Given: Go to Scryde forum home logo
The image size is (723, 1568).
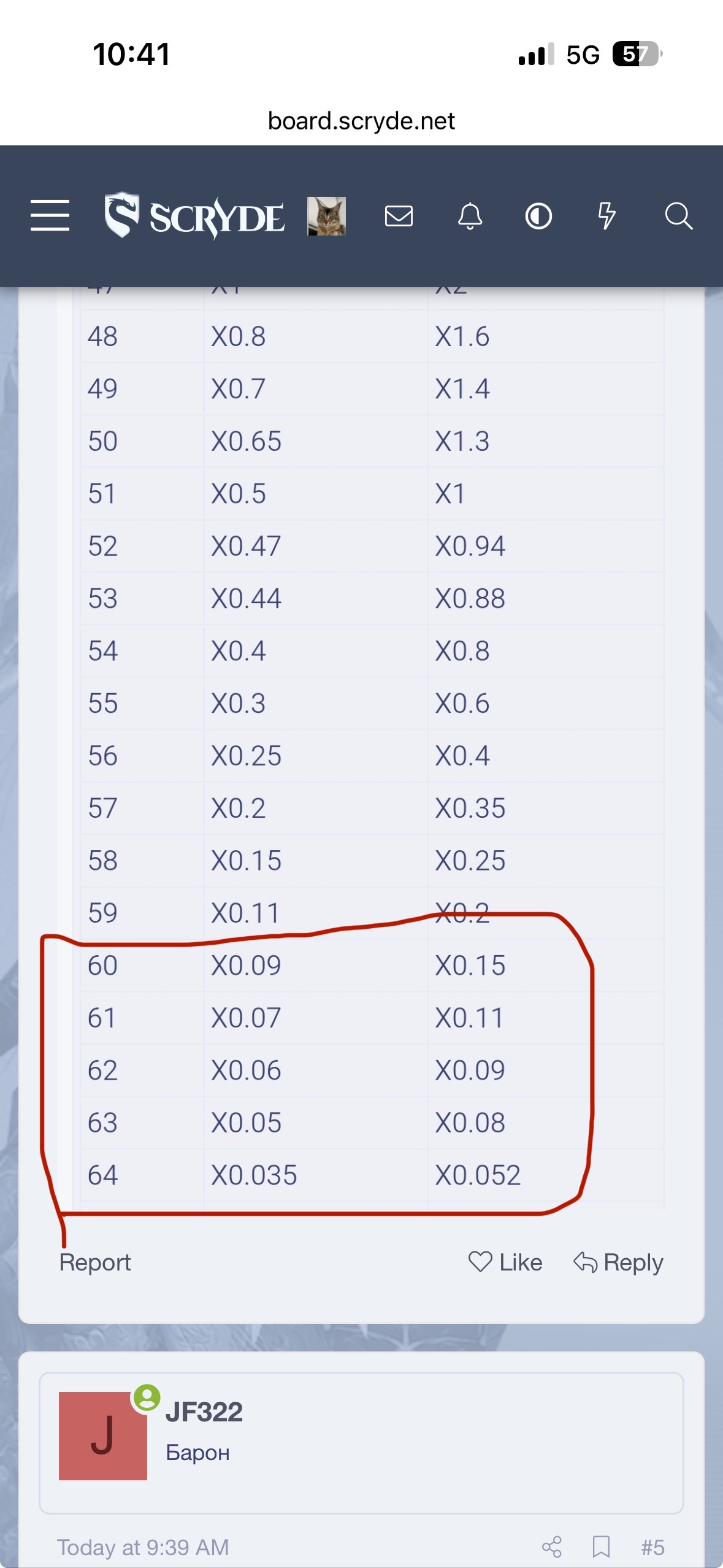Looking at the screenshot, I should click(x=194, y=216).
